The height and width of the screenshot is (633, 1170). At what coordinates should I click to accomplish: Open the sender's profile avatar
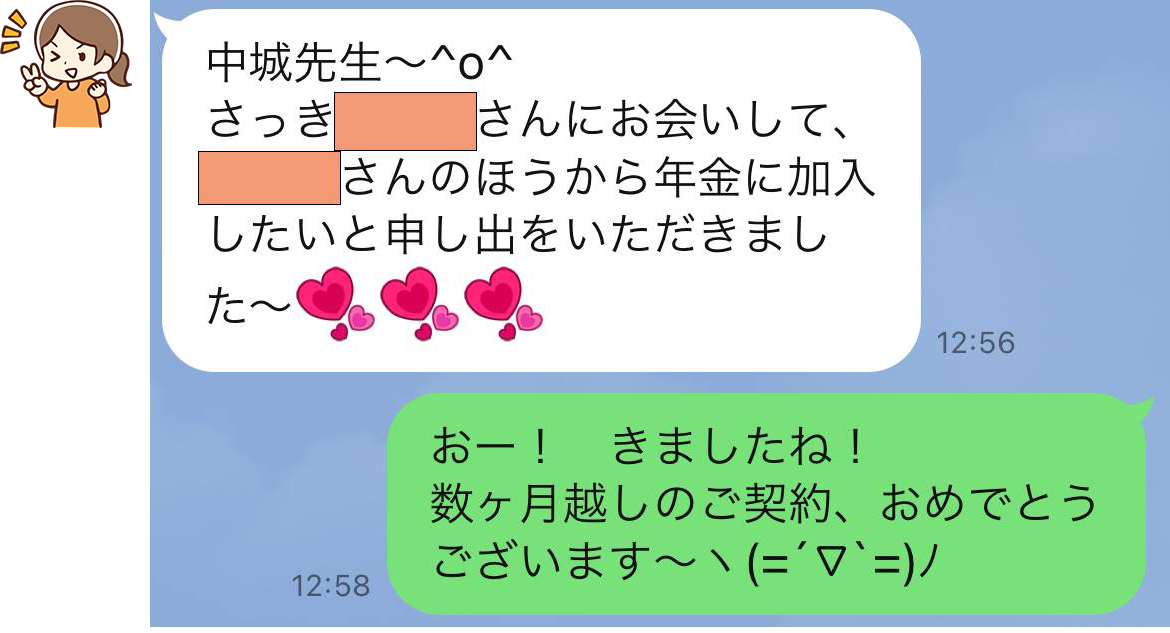[x=66, y=63]
